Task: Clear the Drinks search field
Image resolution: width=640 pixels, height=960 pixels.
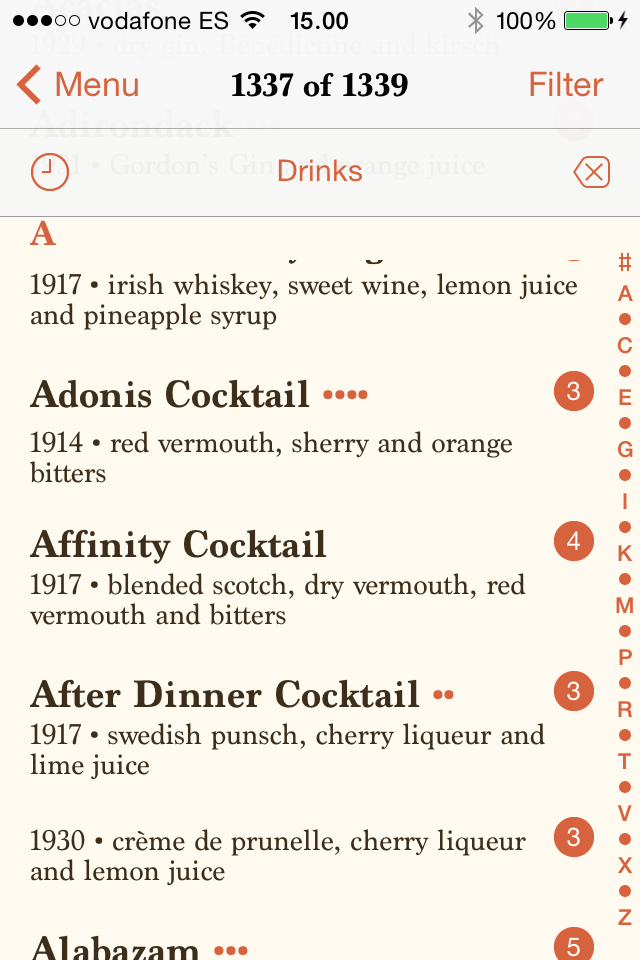Action: [592, 172]
